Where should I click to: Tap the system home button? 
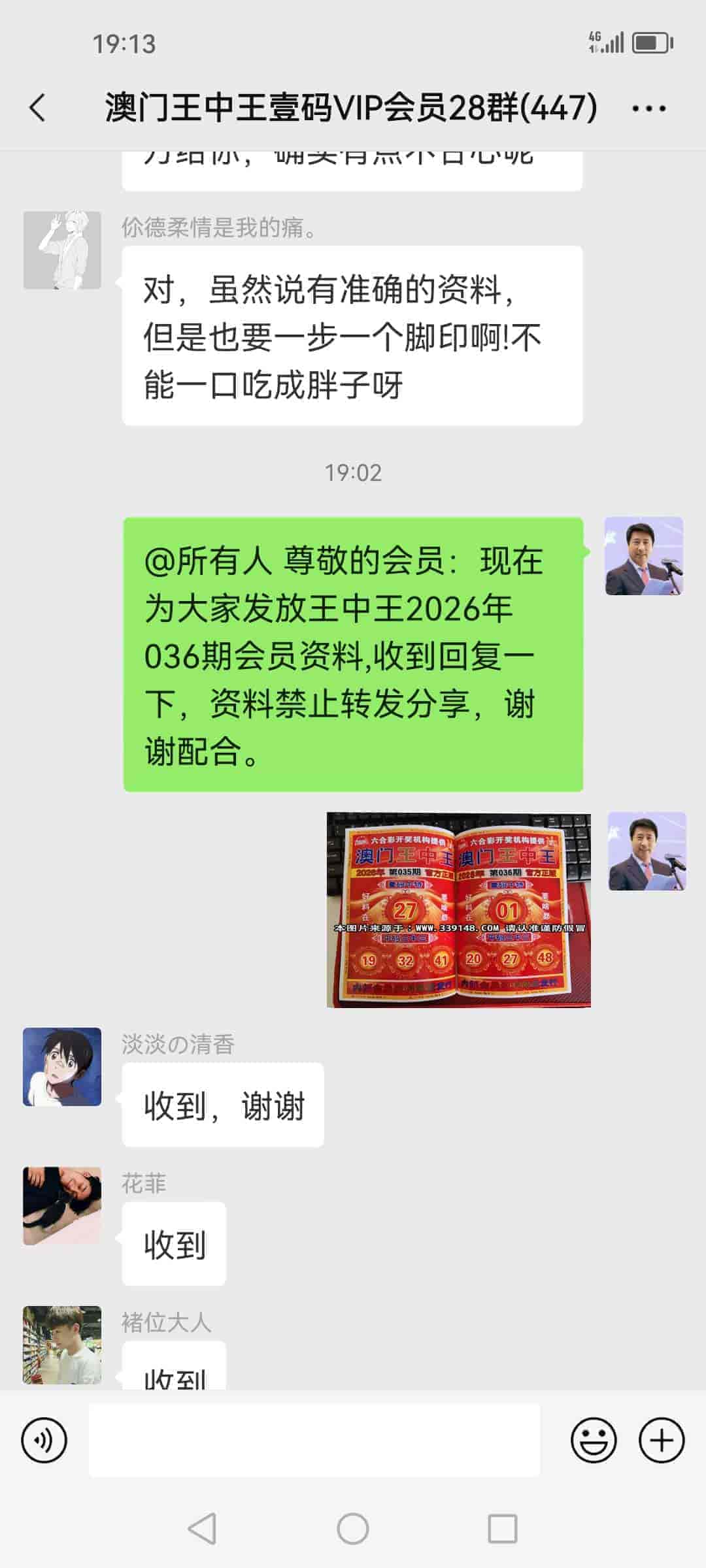[353, 1529]
